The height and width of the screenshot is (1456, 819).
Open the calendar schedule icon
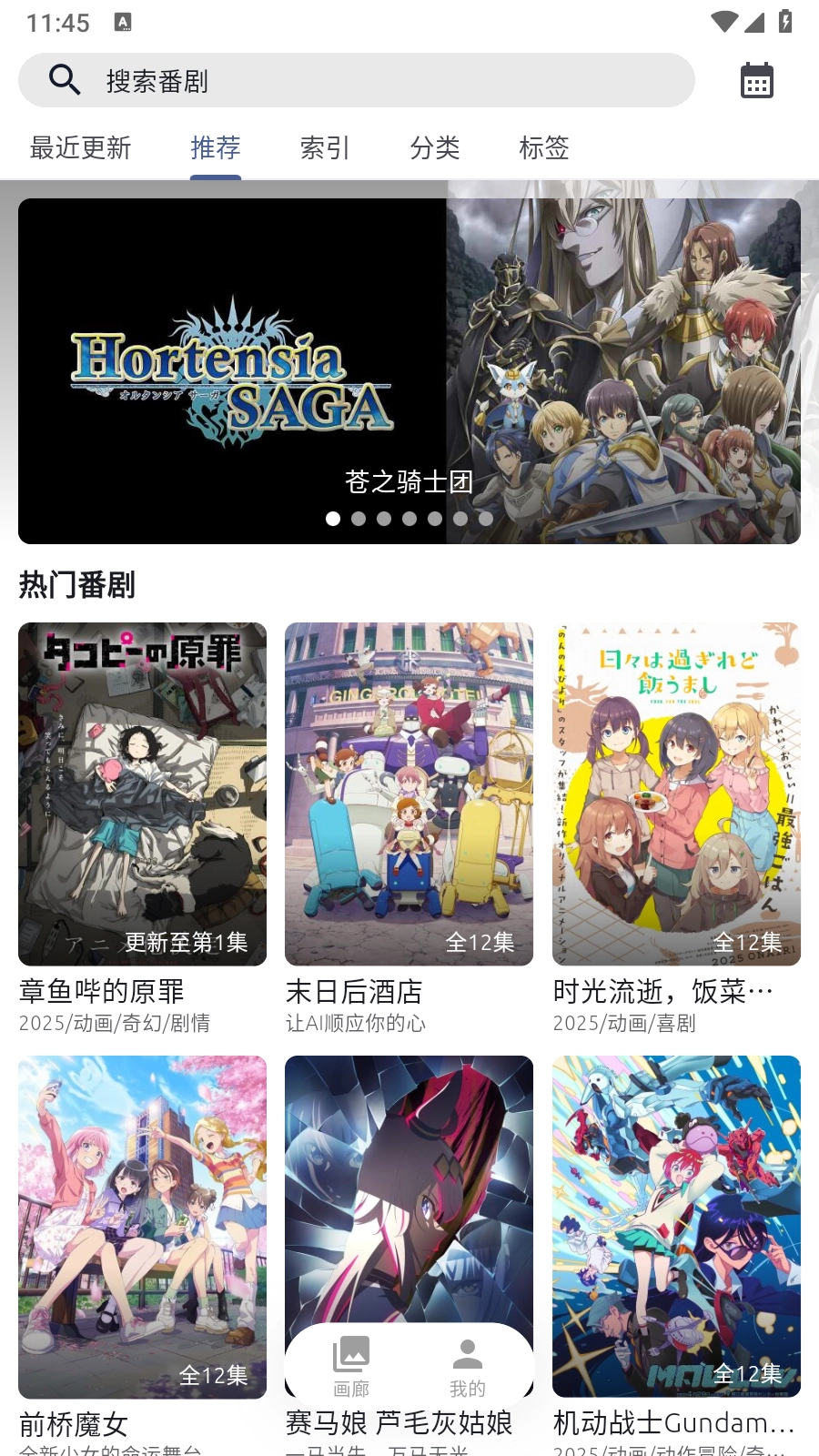pos(756,81)
